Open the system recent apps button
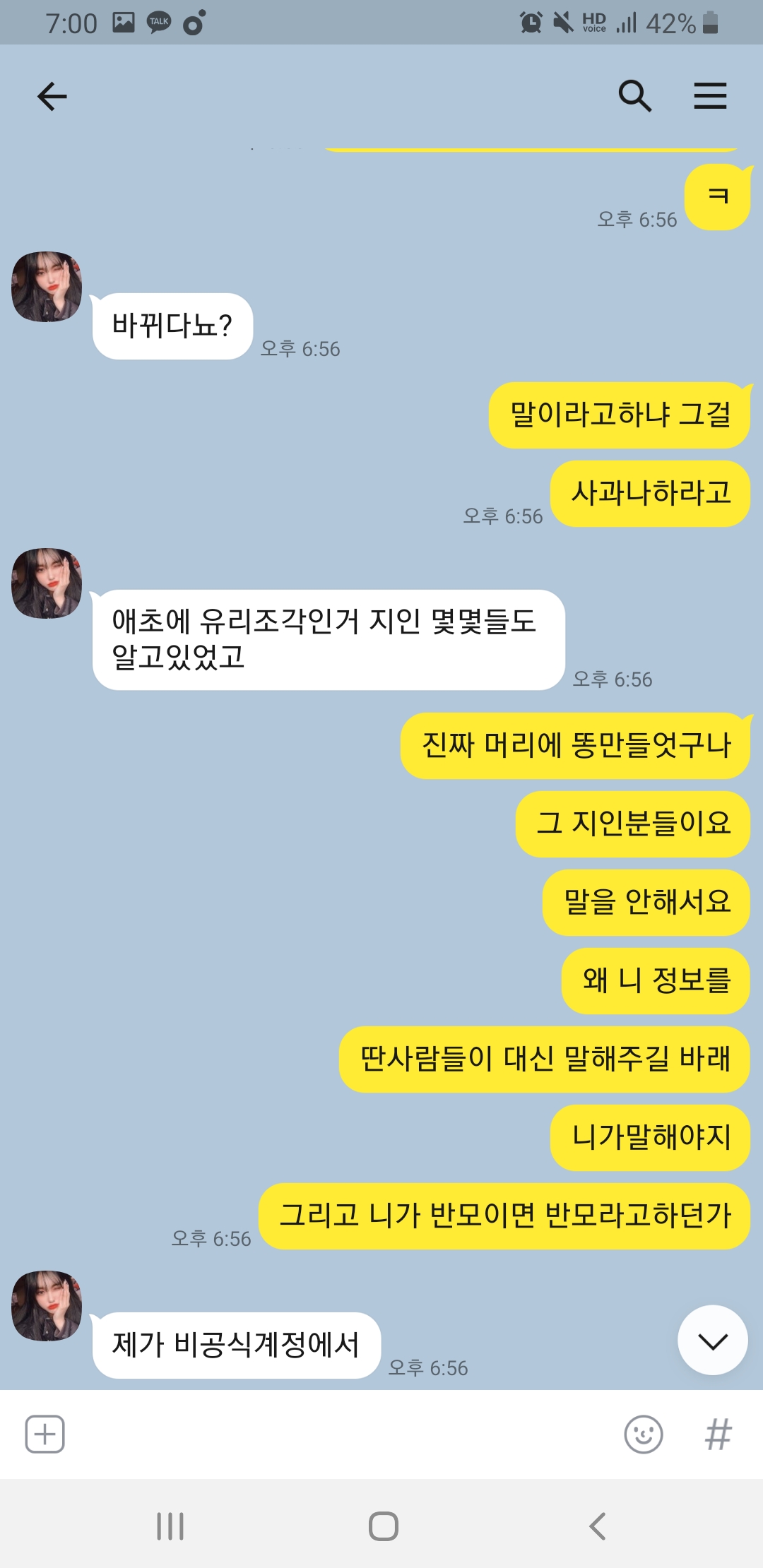Screen dimensions: 763x1568 click(170, 1526)
